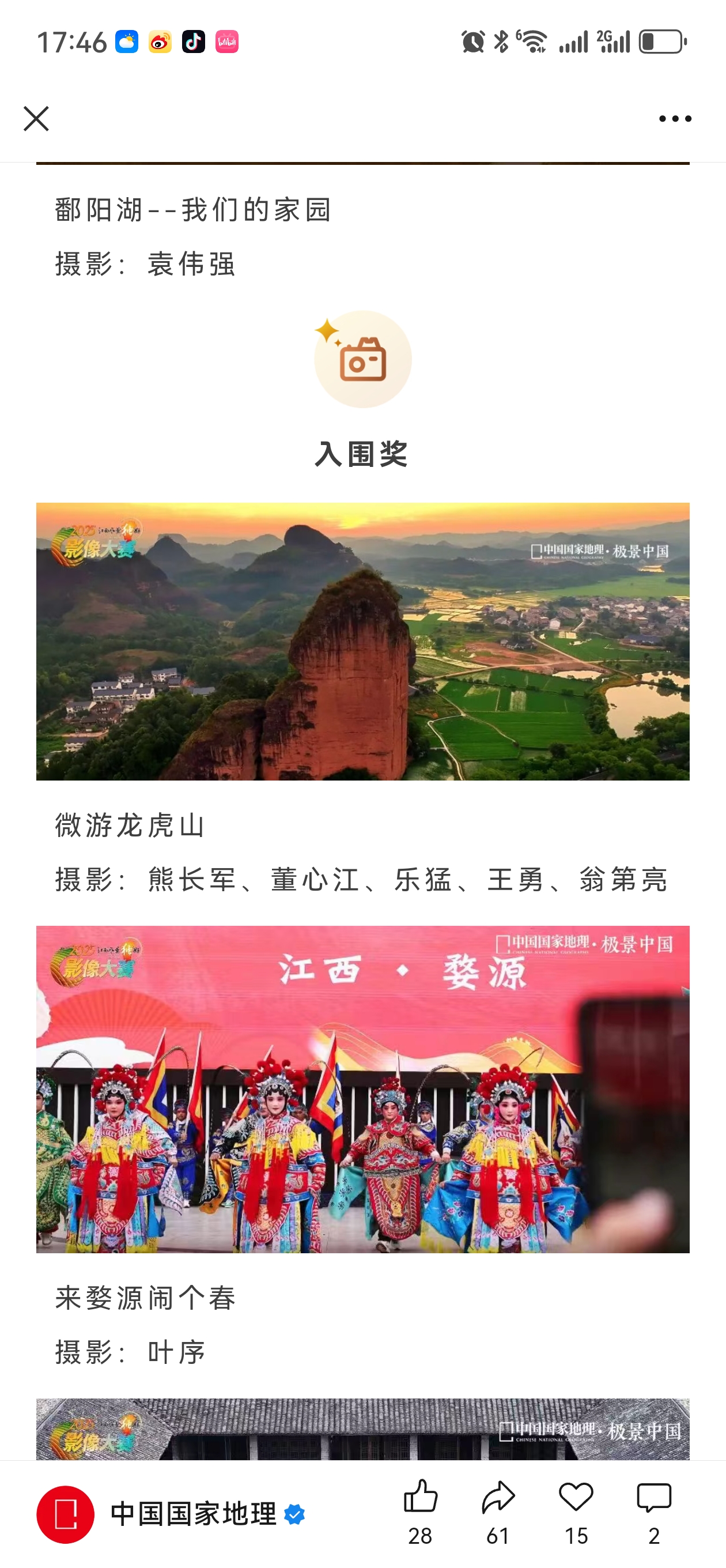This screenshot has width=726, height=1568.
Task: Open the three-dot overflow menu
Action: 675,119
